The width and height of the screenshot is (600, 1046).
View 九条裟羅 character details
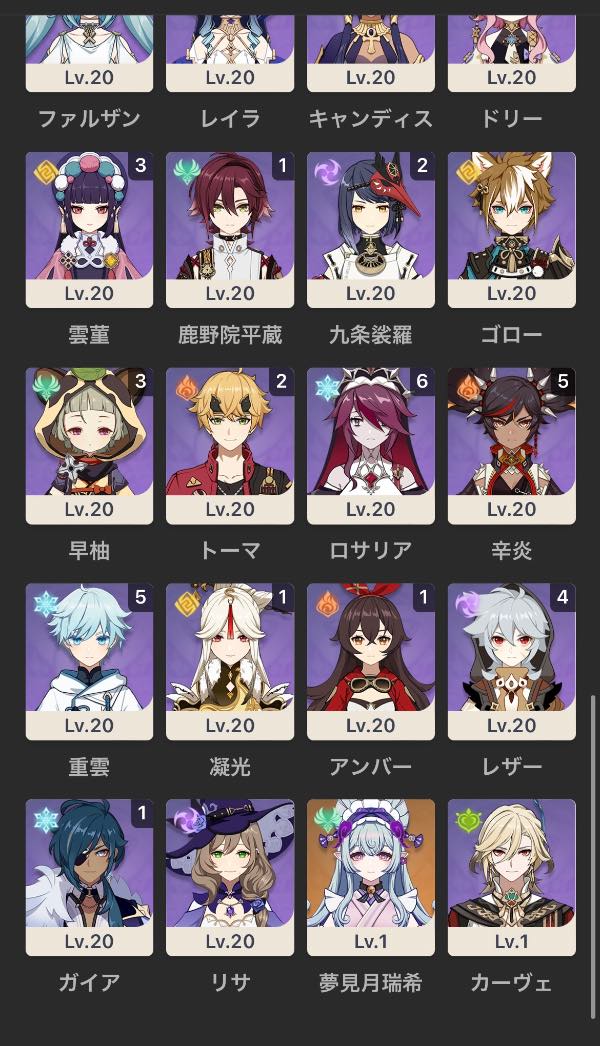point(371,229)
